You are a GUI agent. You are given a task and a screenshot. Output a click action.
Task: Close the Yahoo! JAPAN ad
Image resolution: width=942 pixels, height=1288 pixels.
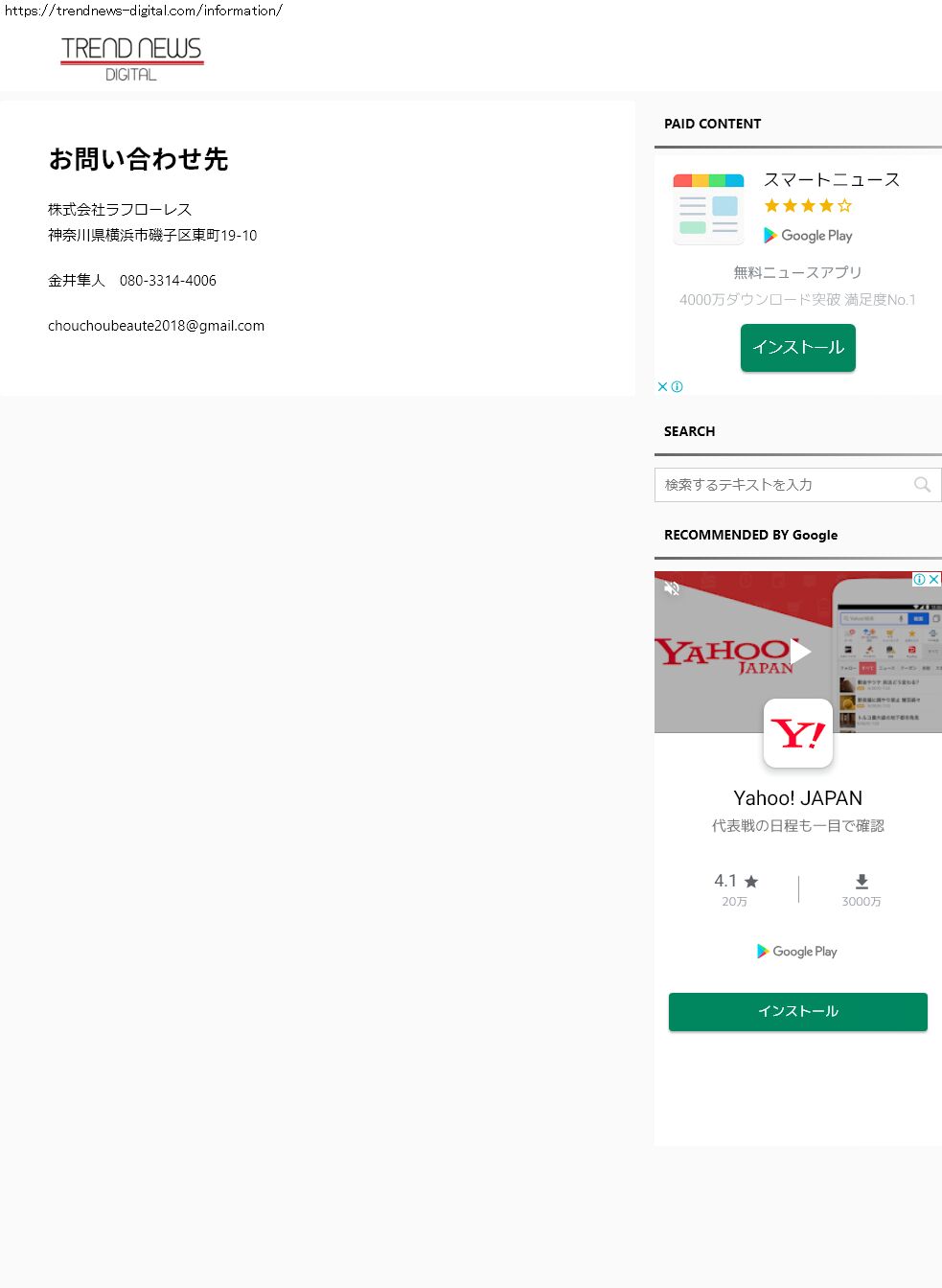point(933,579)
